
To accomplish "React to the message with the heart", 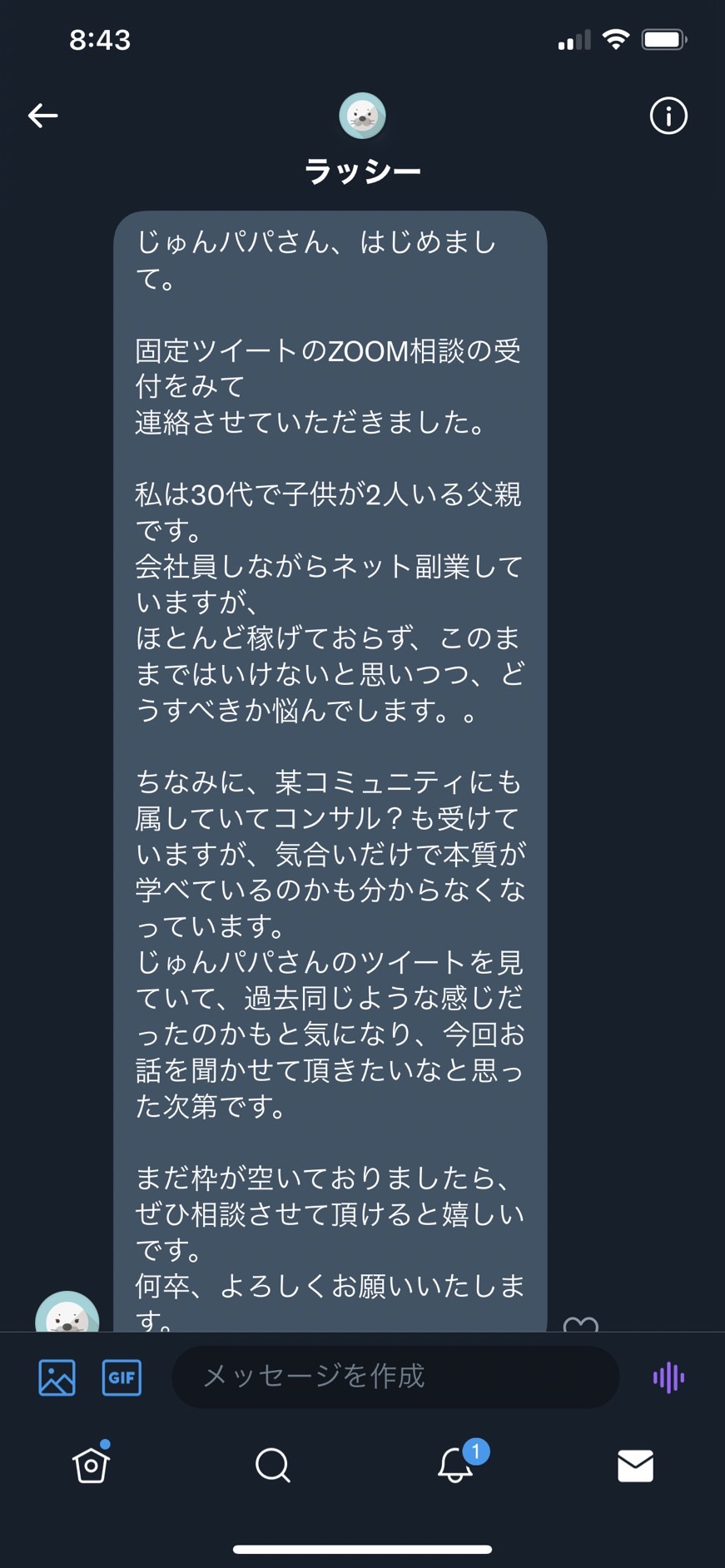I will [580, 1323].
